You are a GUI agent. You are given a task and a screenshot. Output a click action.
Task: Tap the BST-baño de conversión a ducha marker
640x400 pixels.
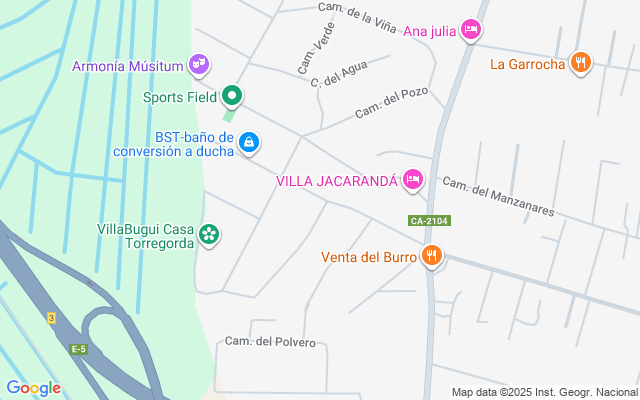click(x=249, y=144)
